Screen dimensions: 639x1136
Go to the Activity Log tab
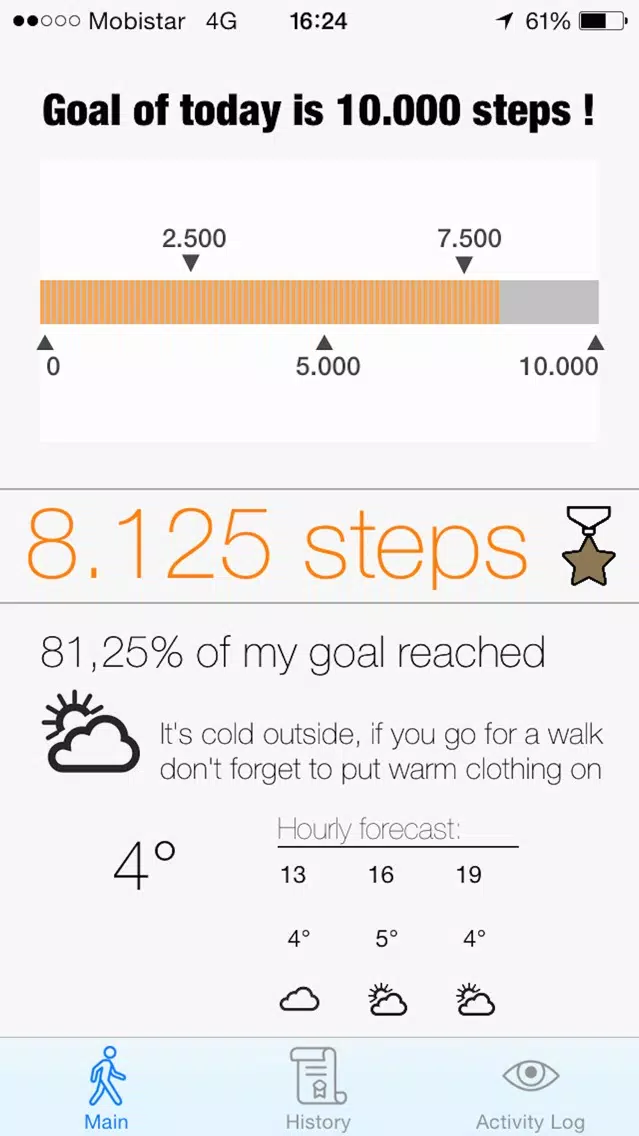530,1087
